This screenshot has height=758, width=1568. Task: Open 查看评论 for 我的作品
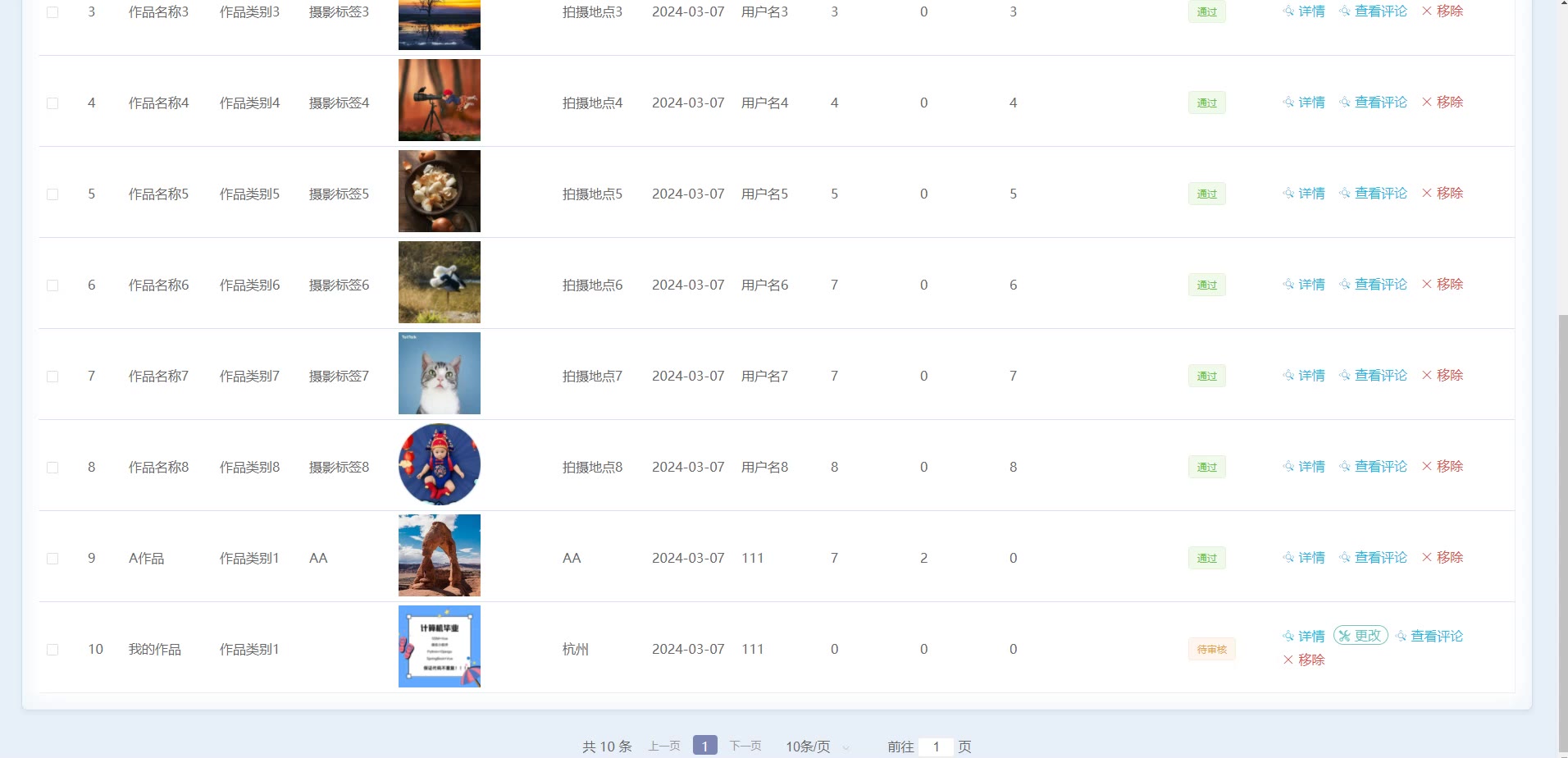tap(1429, 636)
